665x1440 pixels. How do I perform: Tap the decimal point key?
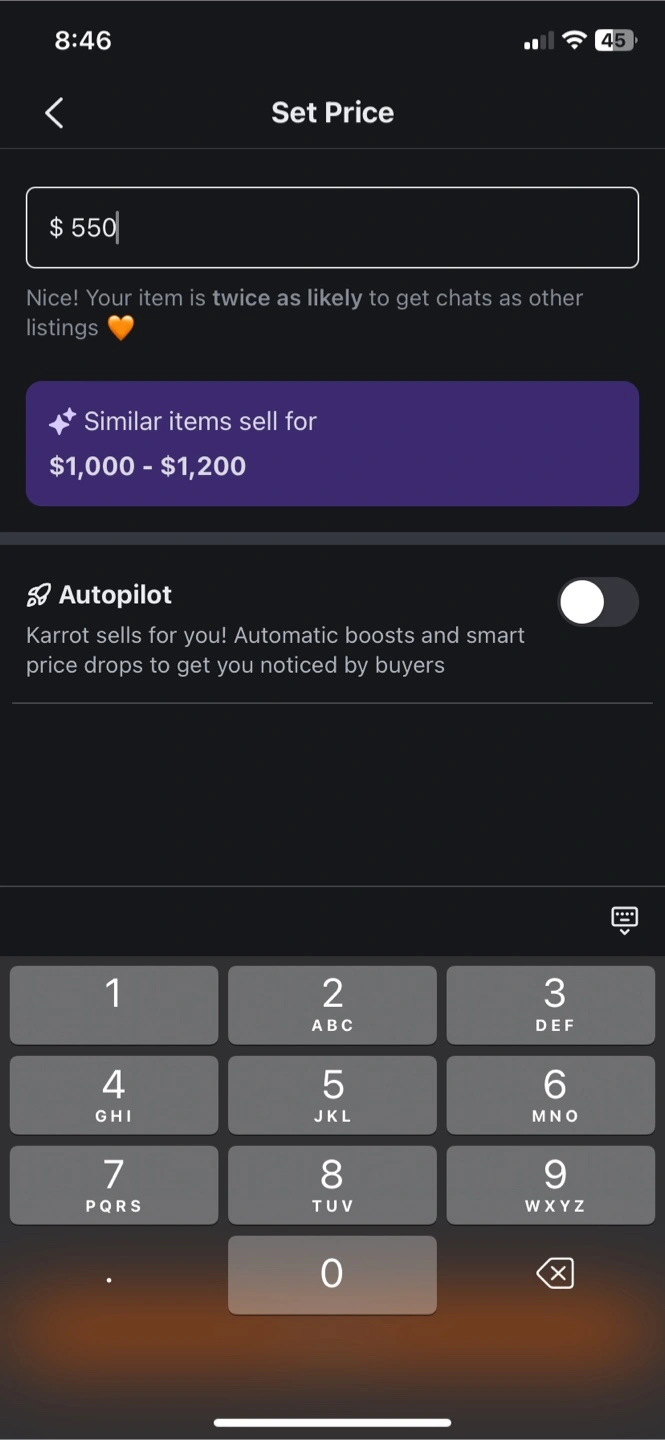[x=110, y=1276]
